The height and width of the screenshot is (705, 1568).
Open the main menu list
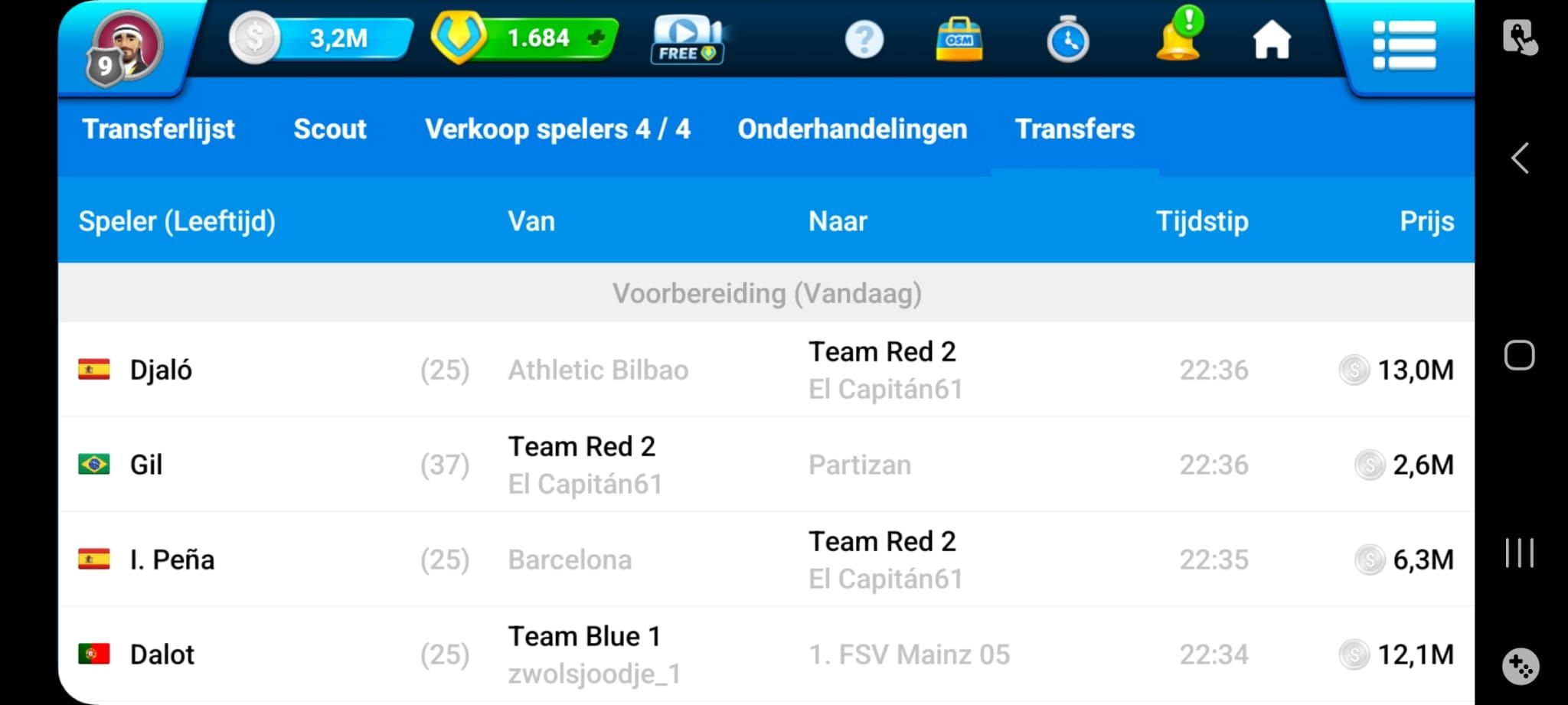pyautogui.click(x=1404, y=45)
